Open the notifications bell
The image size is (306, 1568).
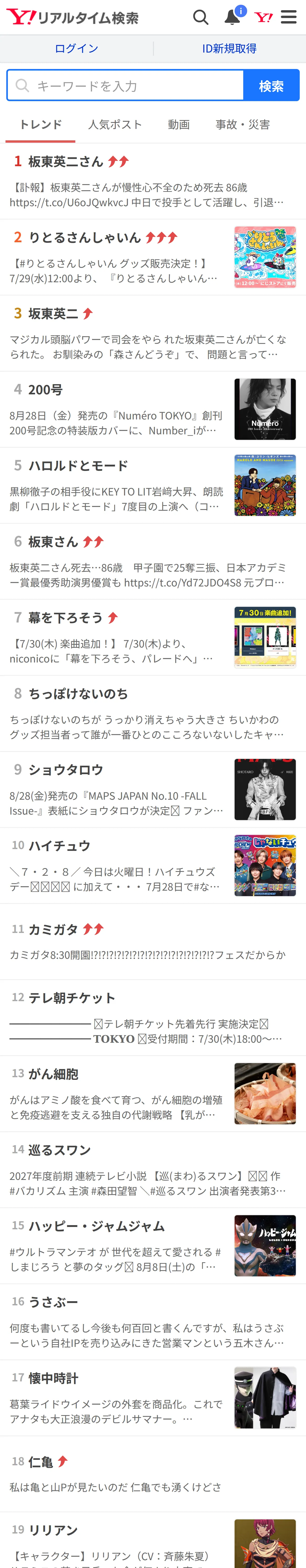(232, 17)
